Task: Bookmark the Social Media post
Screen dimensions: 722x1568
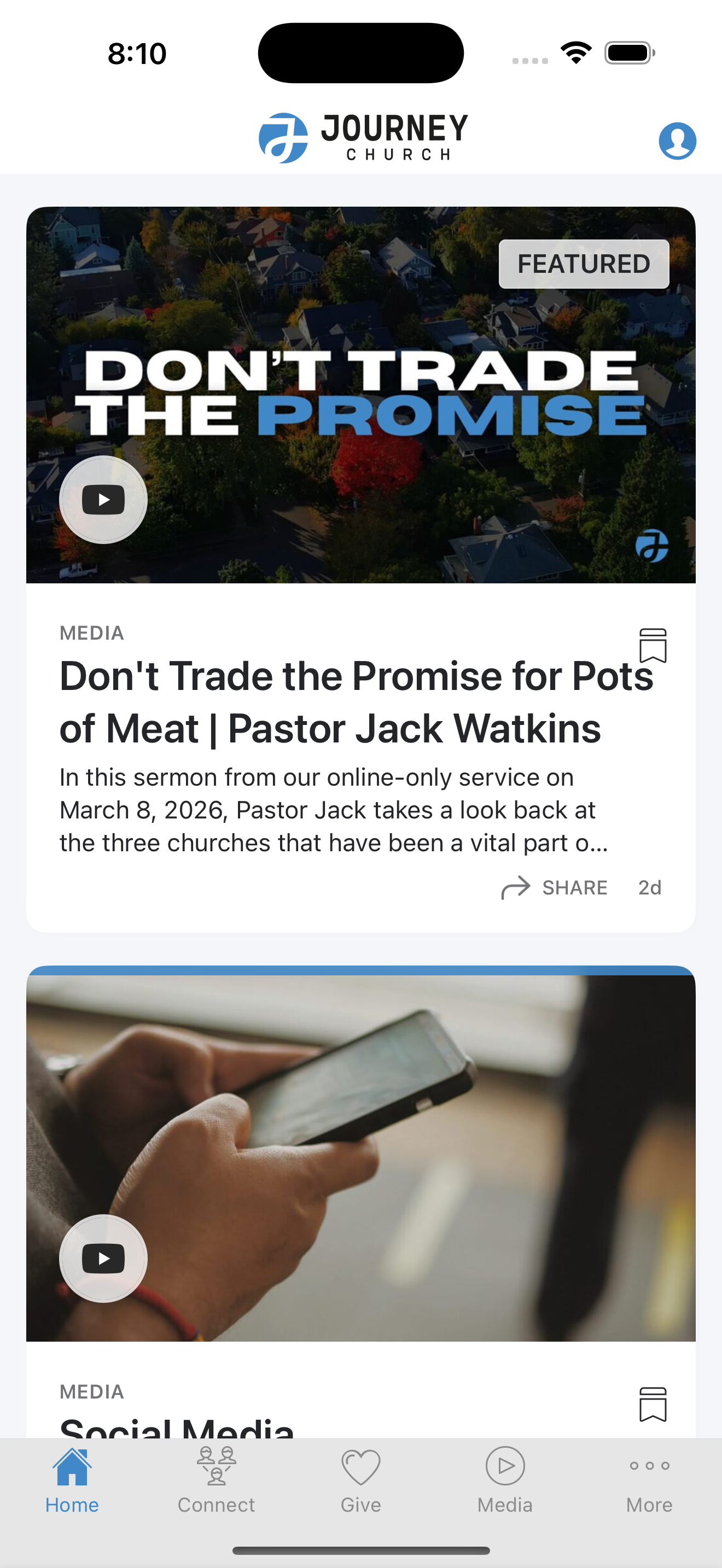Action: pos(653,1405)
